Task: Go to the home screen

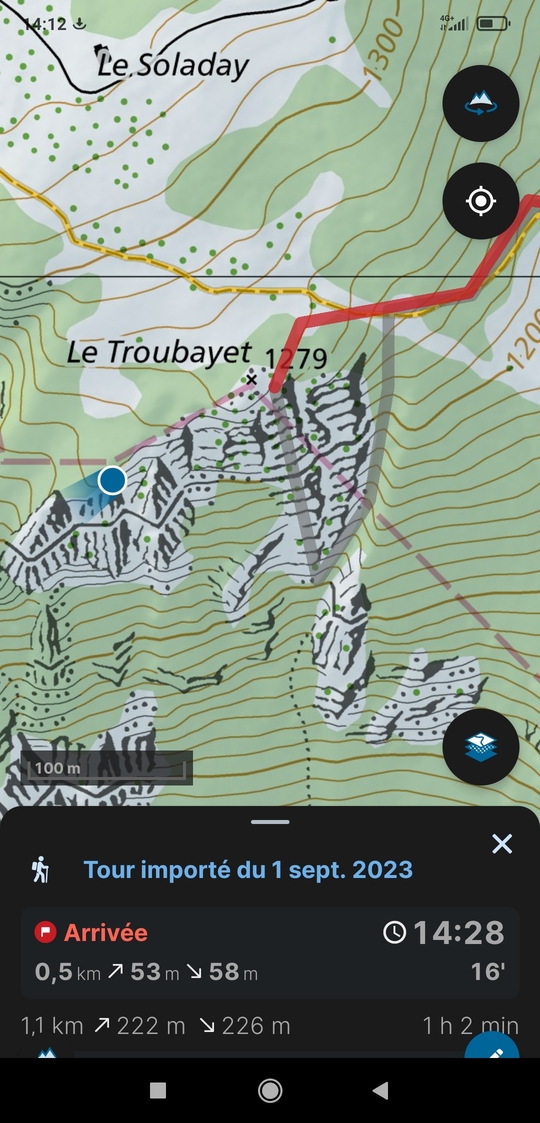Action: (270, 1090)
